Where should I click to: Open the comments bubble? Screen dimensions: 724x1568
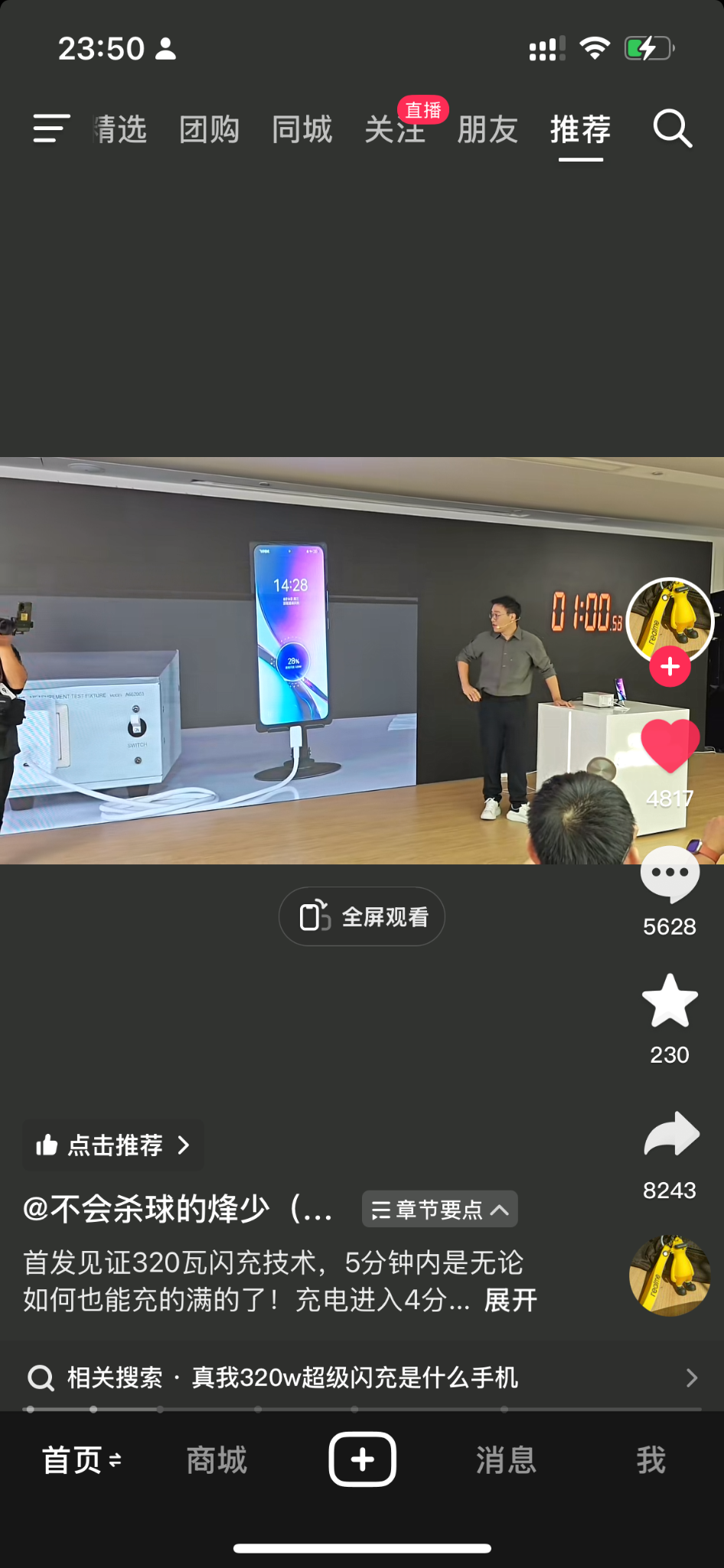tap(670, 874)
